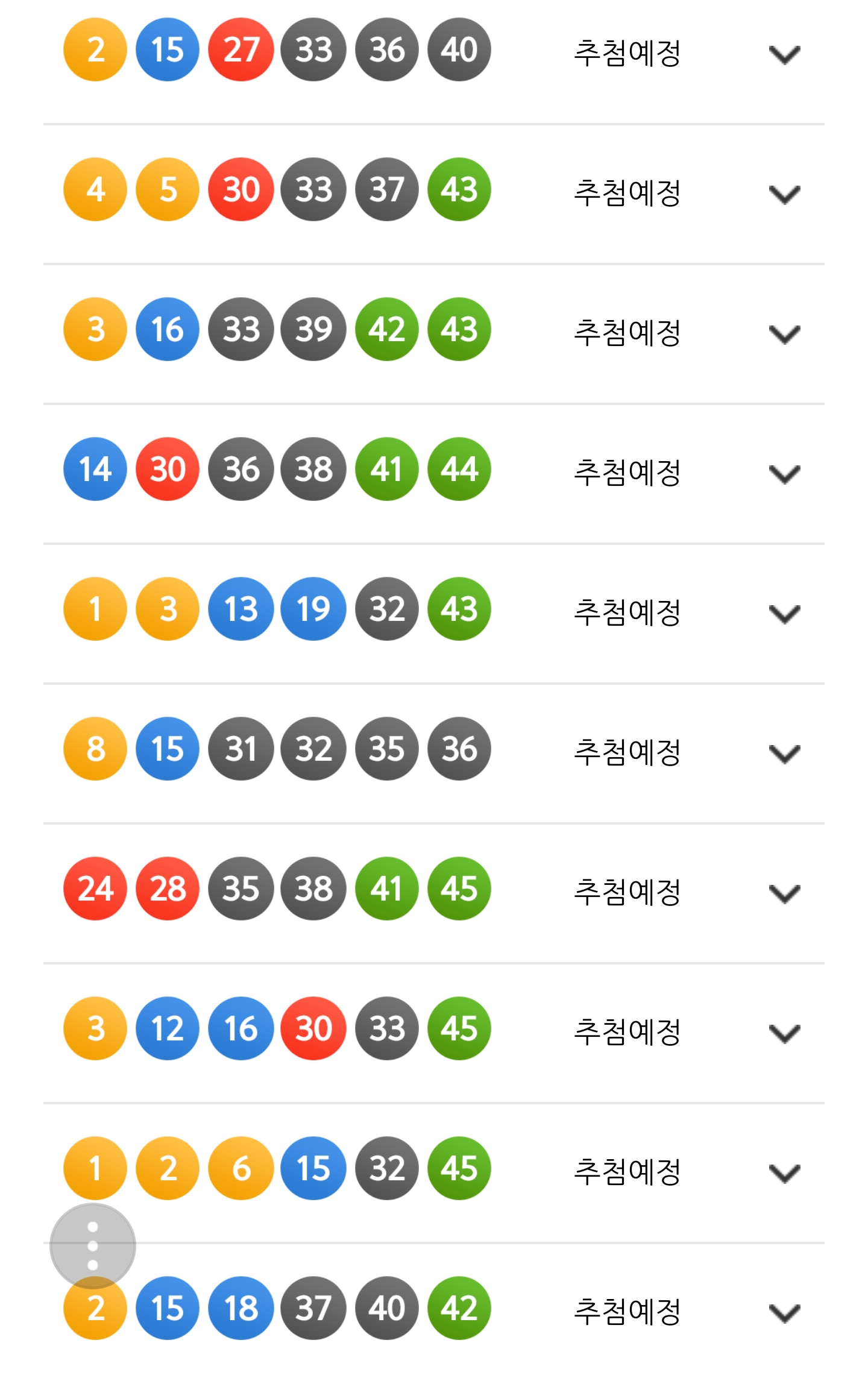Open the floating three-dot menu button

(93, 1245)
